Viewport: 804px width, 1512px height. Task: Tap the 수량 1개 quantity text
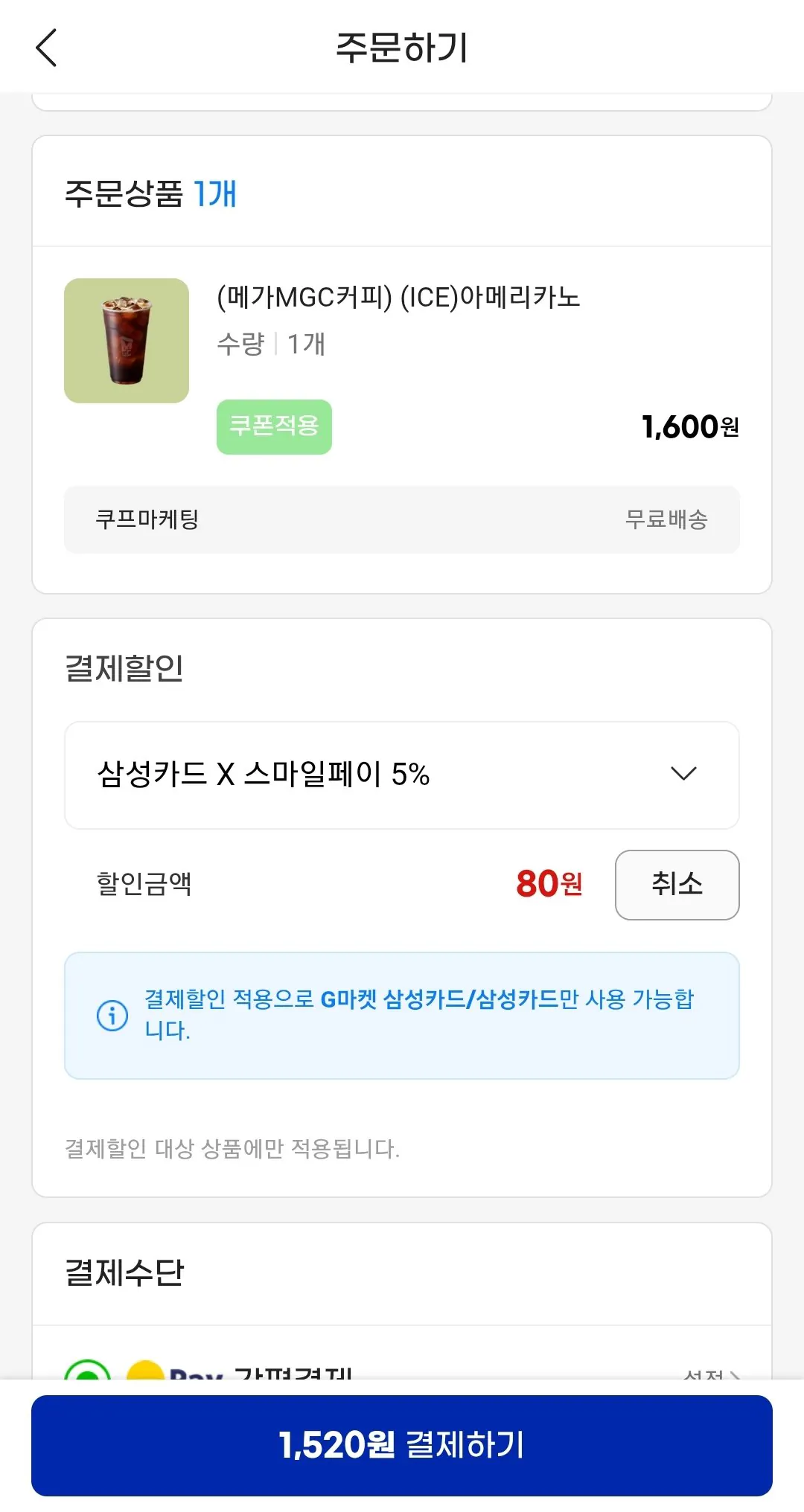coord(271,344)
